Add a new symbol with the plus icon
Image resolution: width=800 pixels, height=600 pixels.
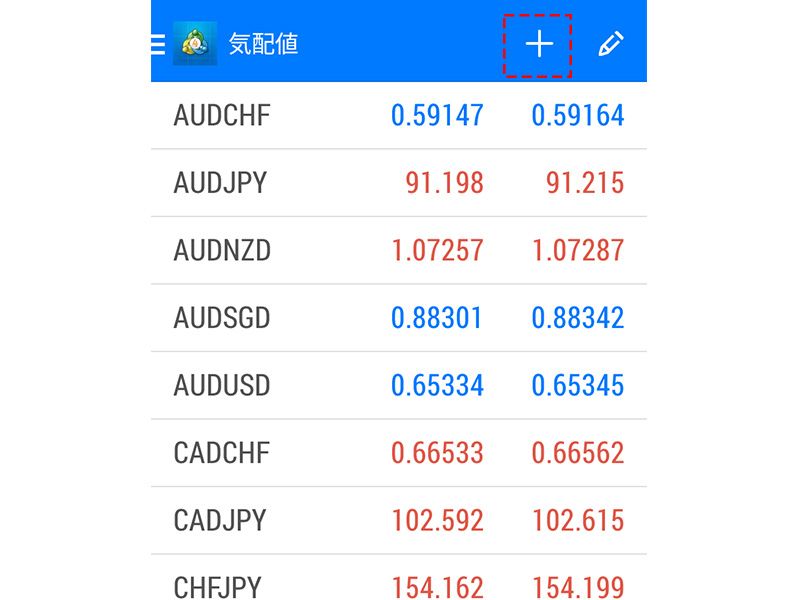point(539,45)
